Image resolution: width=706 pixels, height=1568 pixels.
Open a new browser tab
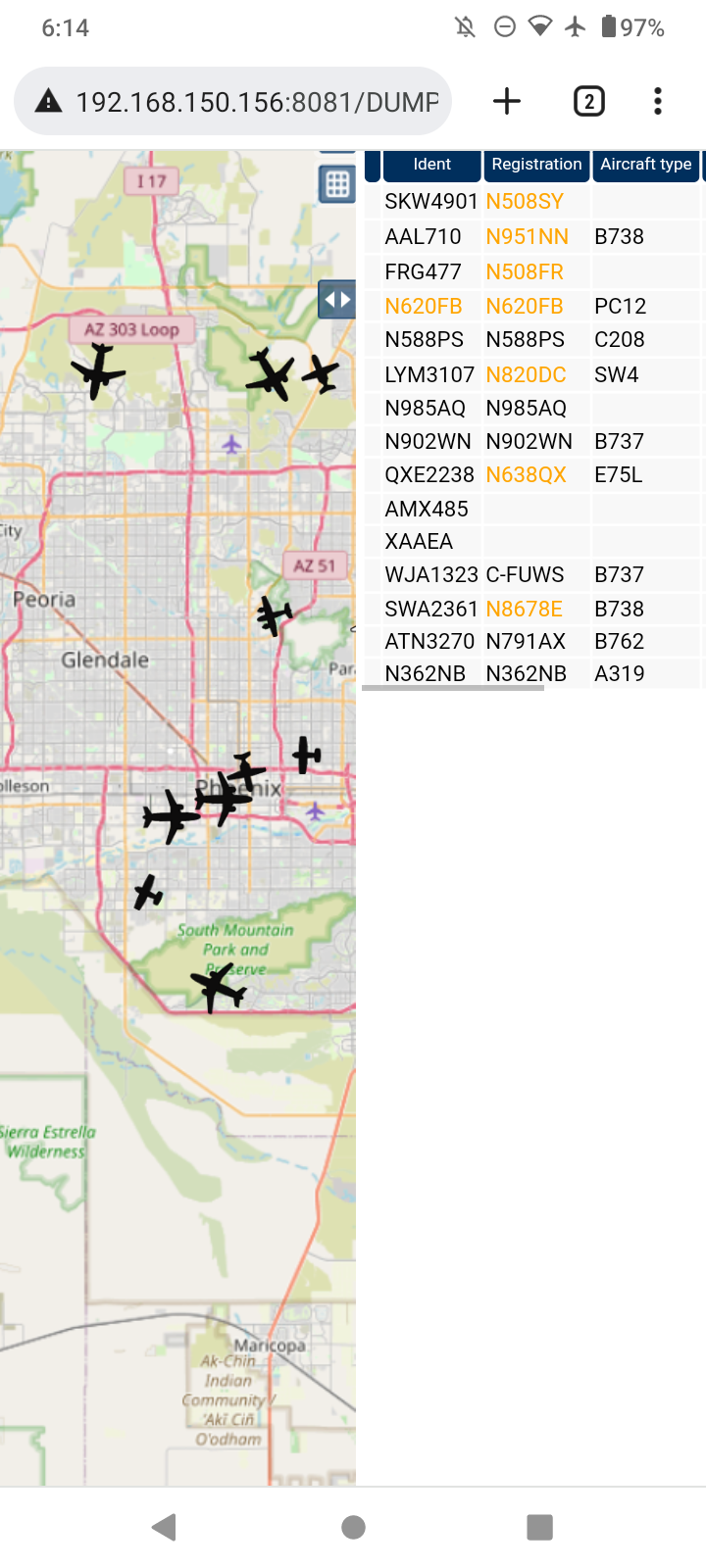(507, 101)
